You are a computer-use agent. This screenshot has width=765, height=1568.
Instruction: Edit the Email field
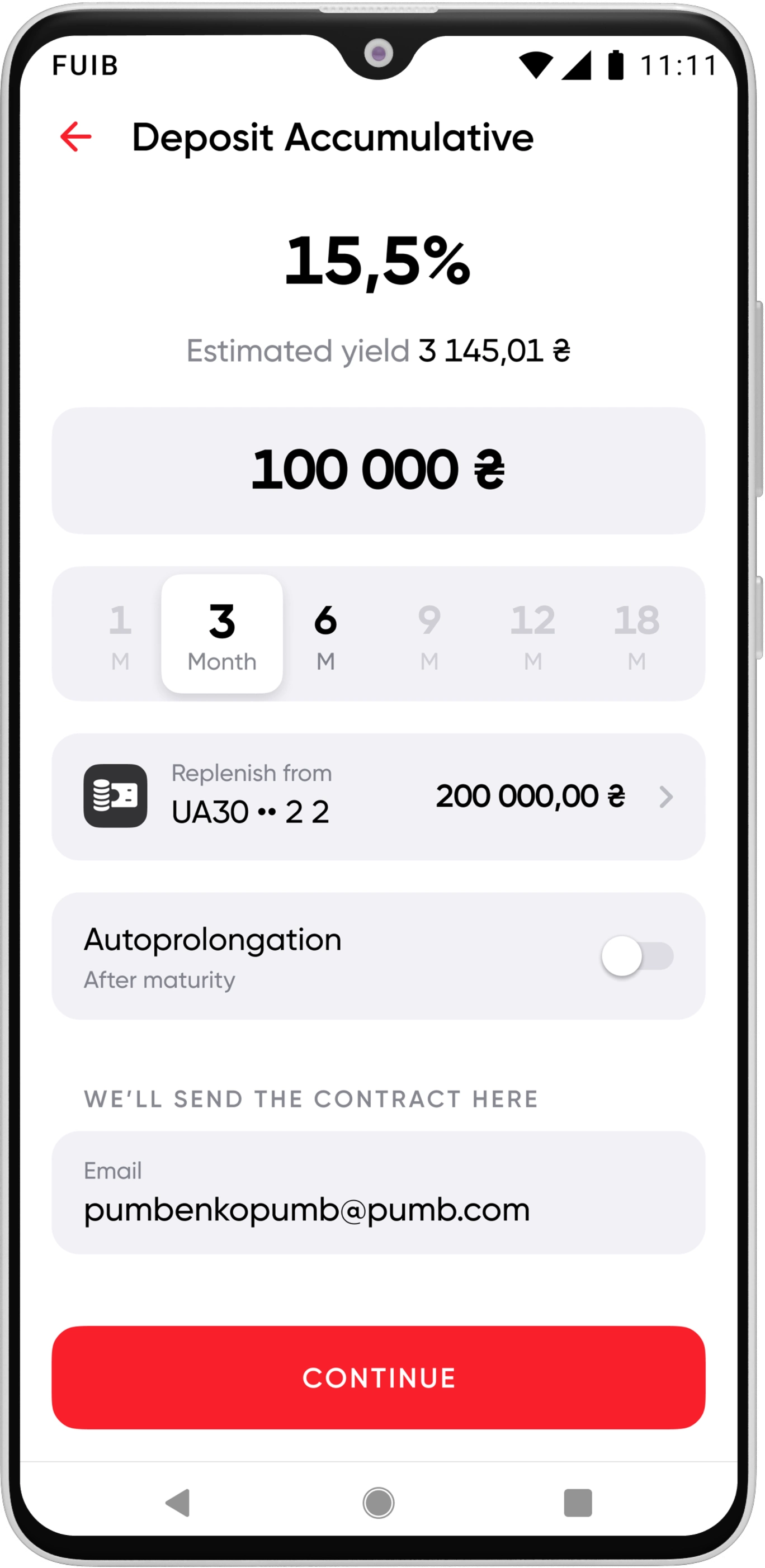(x=377, y=1194)
